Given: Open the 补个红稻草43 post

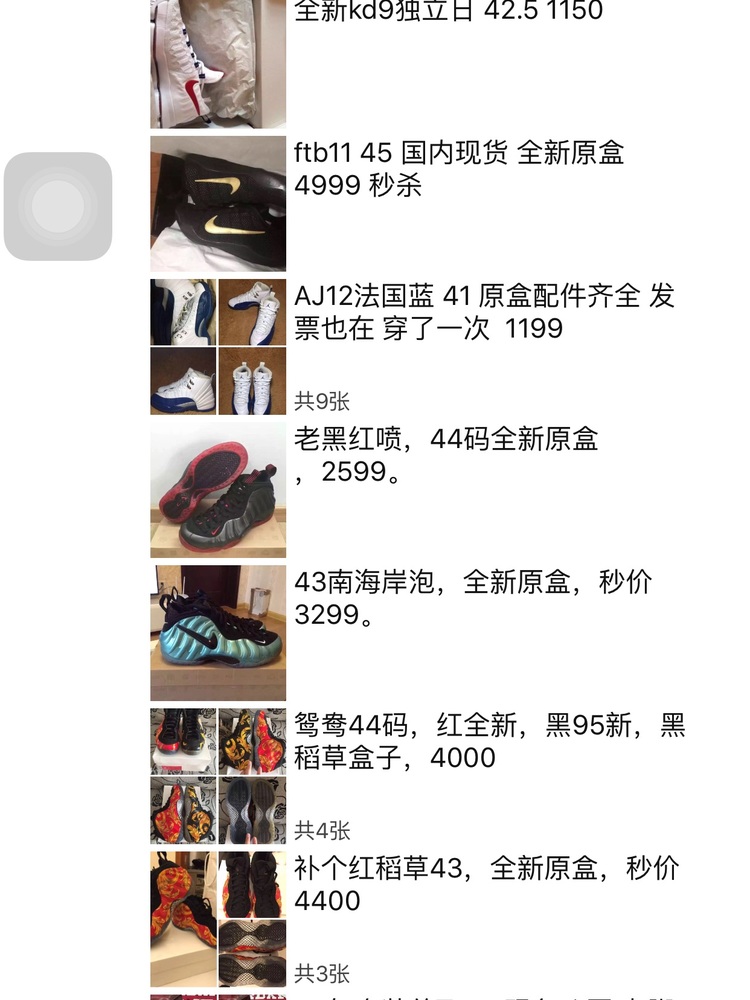Looking at the screenshot, I should click(x=486, y=884).
